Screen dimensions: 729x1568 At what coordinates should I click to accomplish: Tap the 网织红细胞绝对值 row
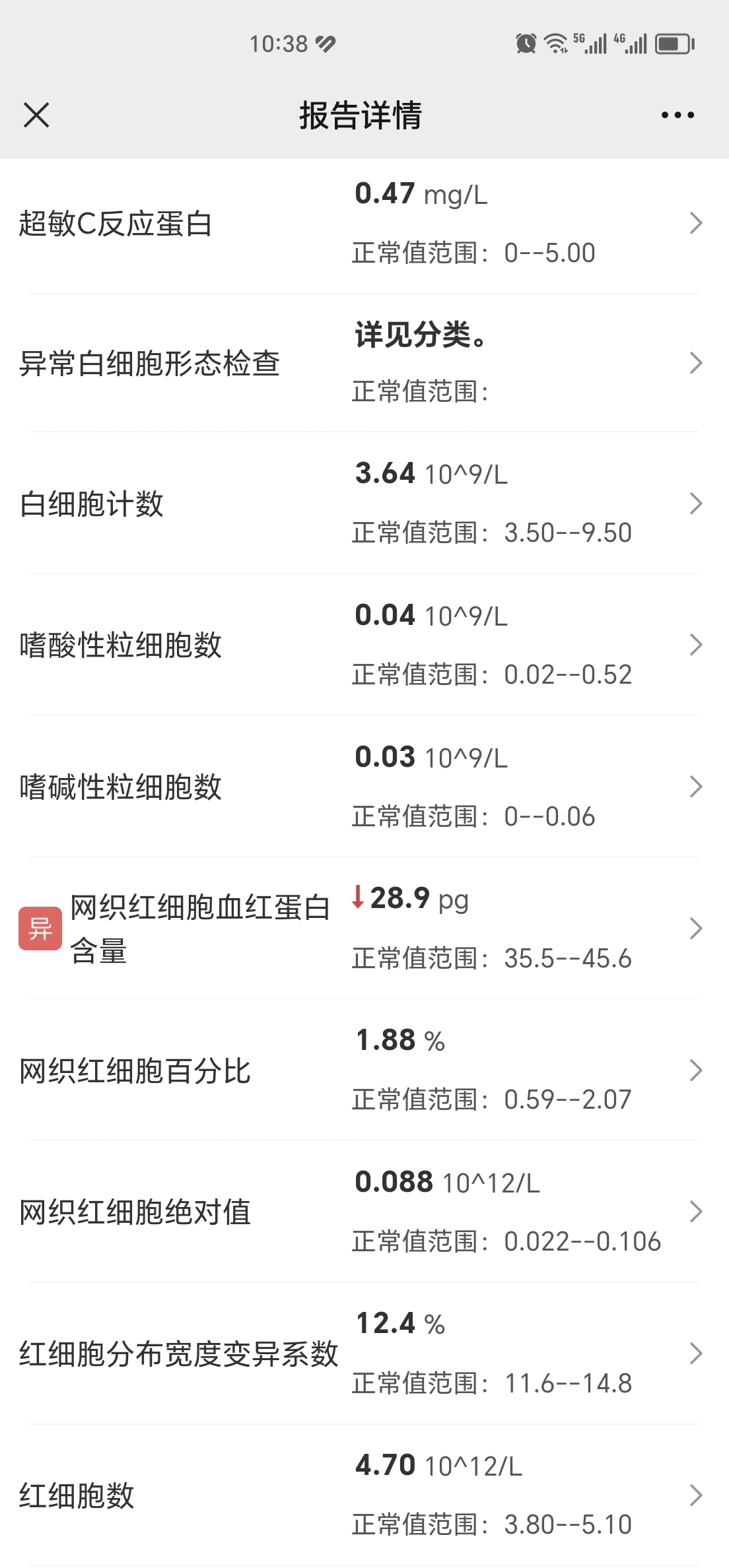coord(364,1212)
